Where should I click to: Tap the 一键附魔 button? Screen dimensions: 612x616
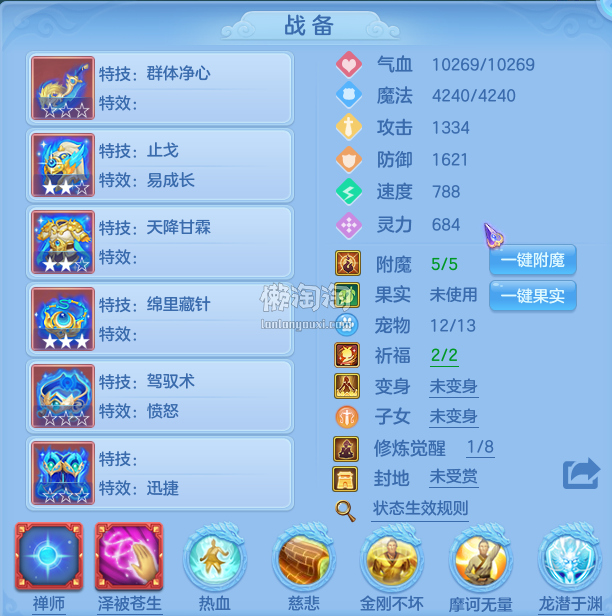tap(532, 261)
